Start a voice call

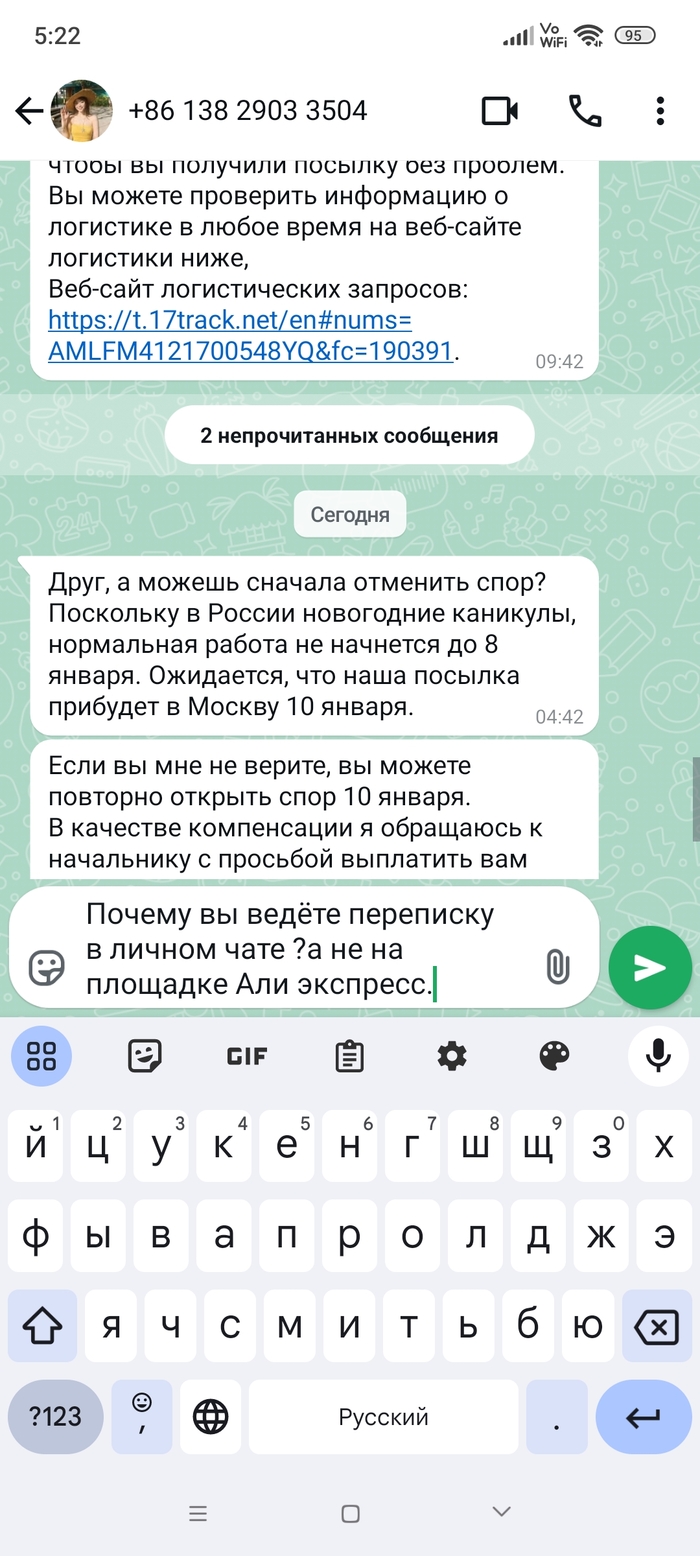(x=585, y=111)
